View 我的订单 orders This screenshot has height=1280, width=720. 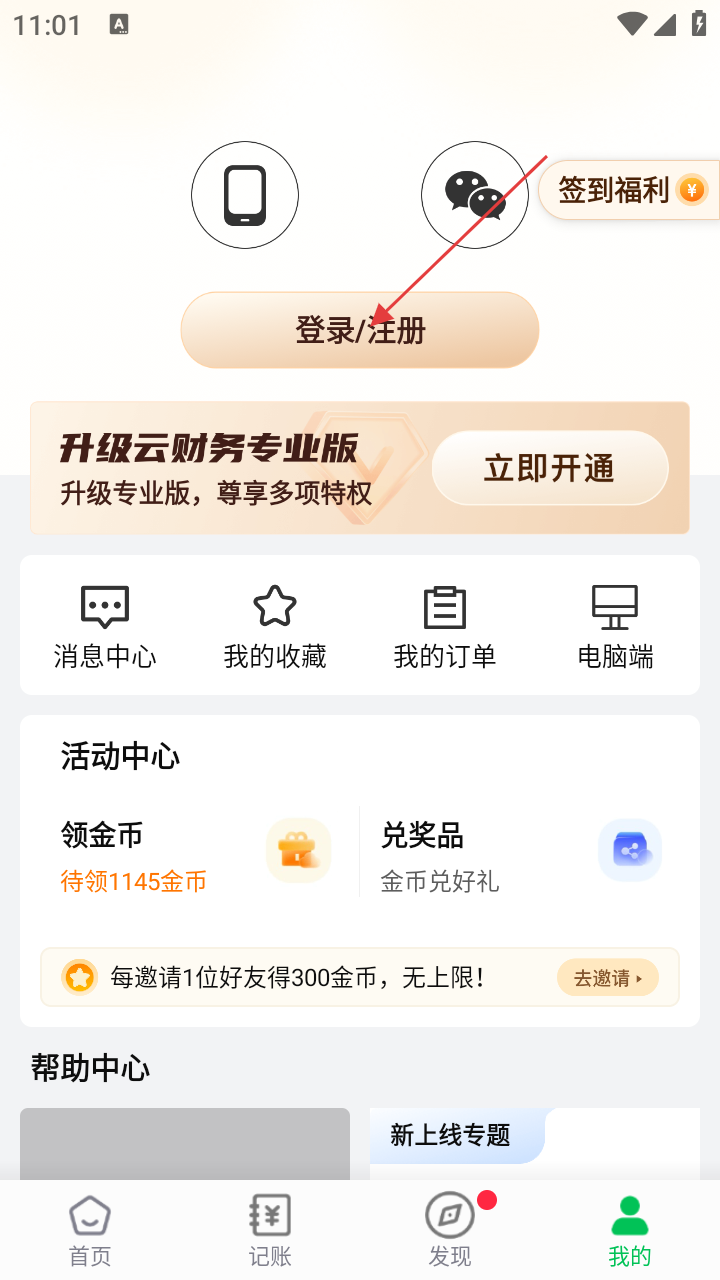[445, 626]
